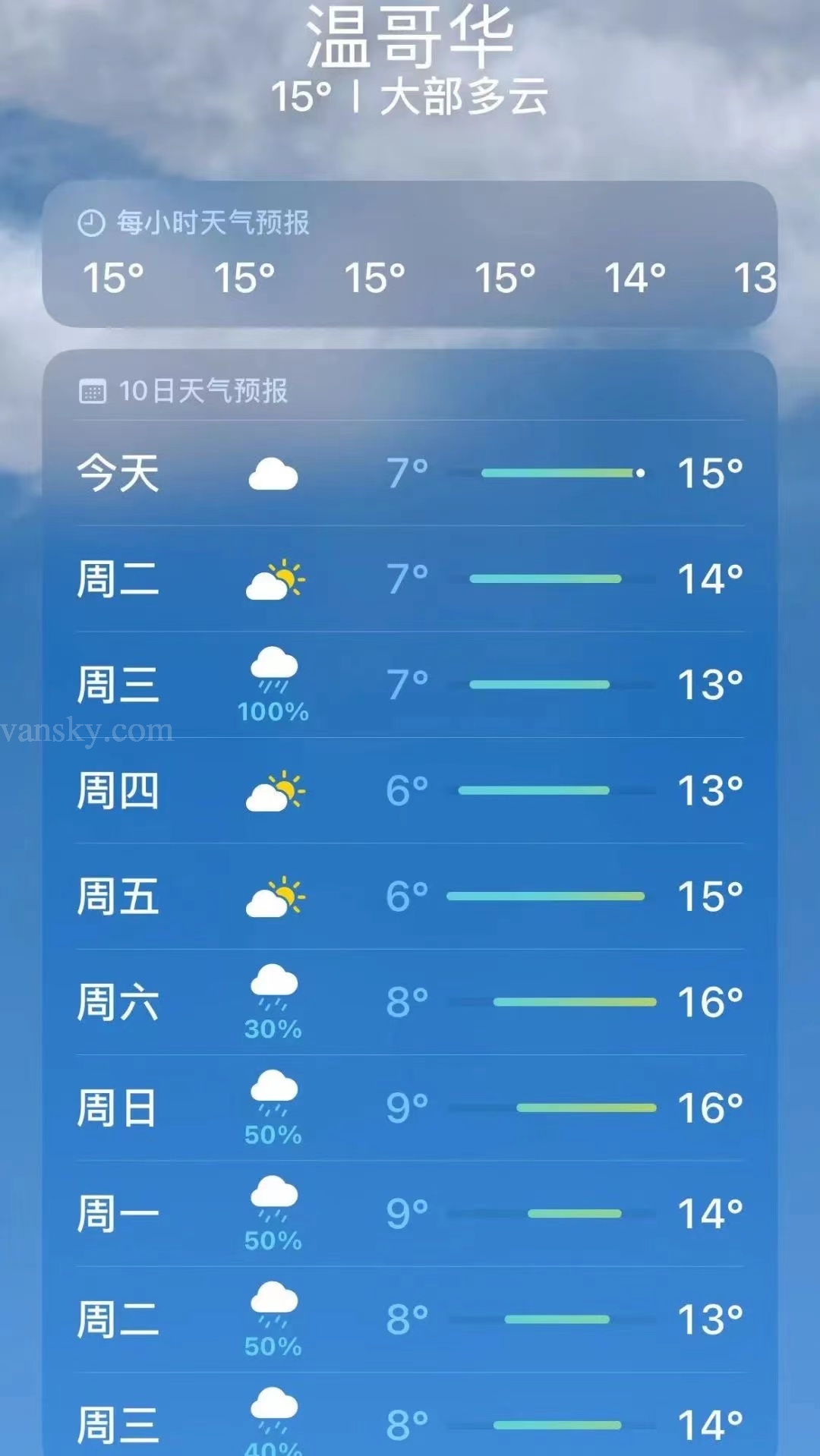
Task: Open the 周六 row with 30% rain
Action: pyautogui.click(x=410, y=1002)
